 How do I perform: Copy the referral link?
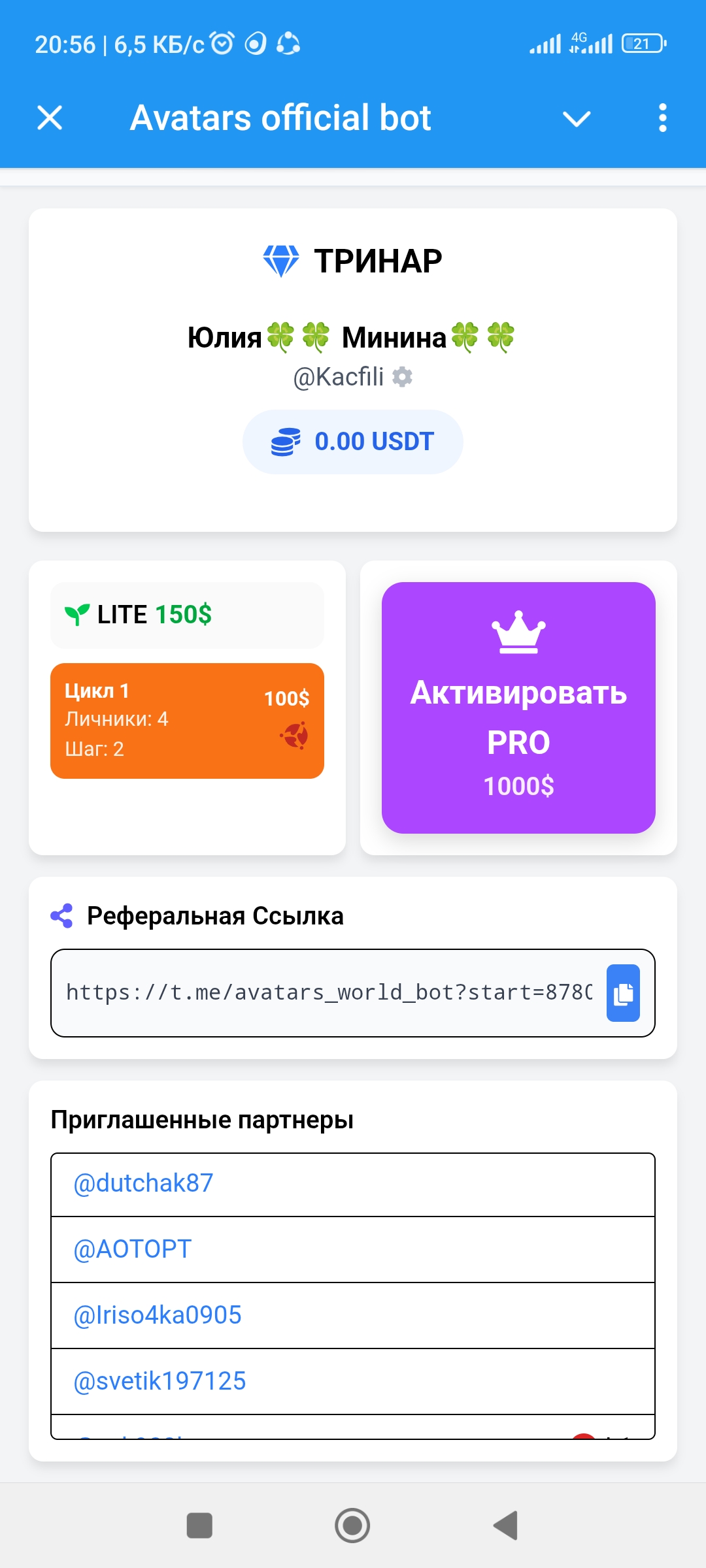(623, 993)
